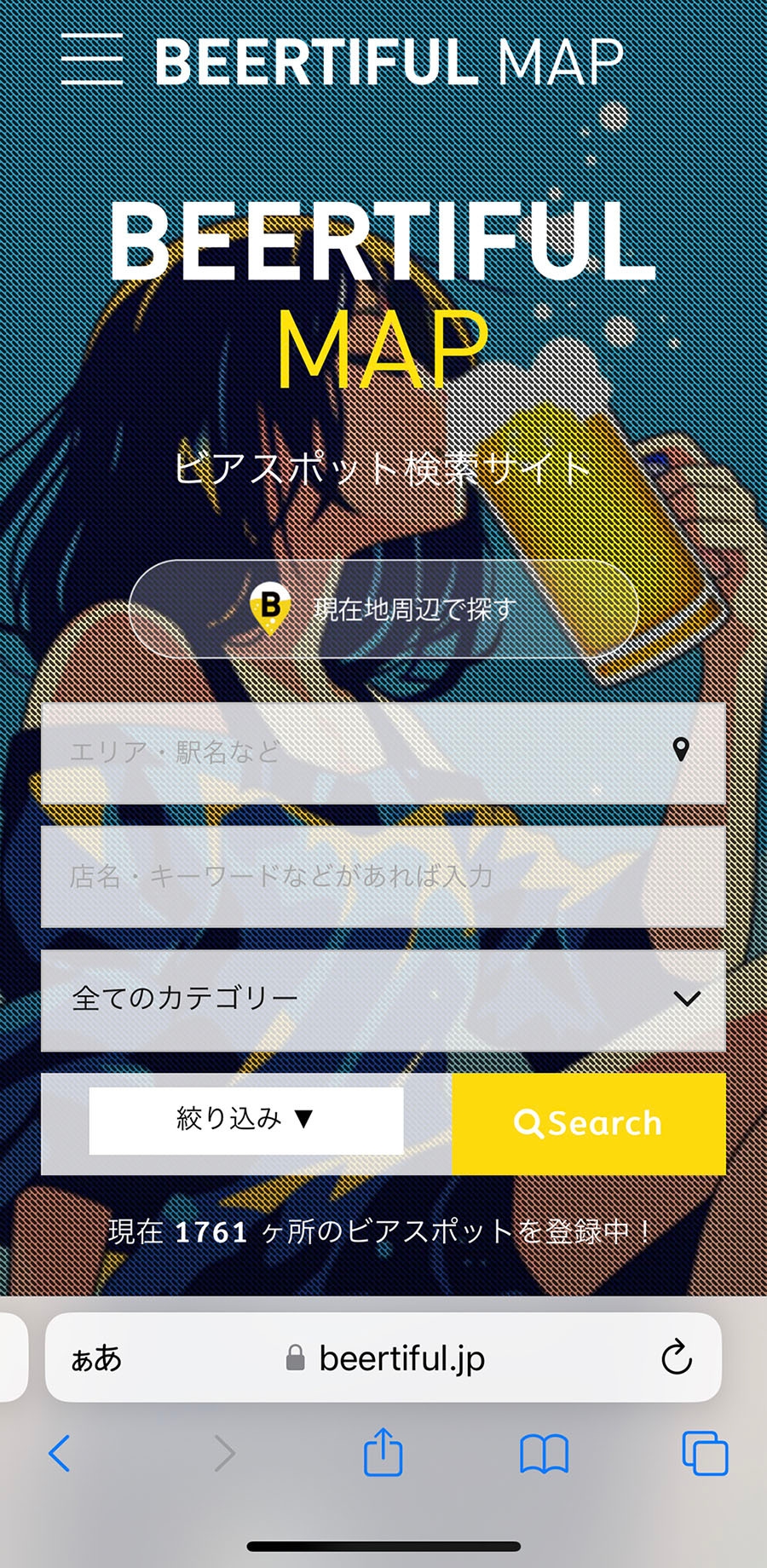Tap the location pin icon in area field
767x1568 pixels.
tap(680, 750)
